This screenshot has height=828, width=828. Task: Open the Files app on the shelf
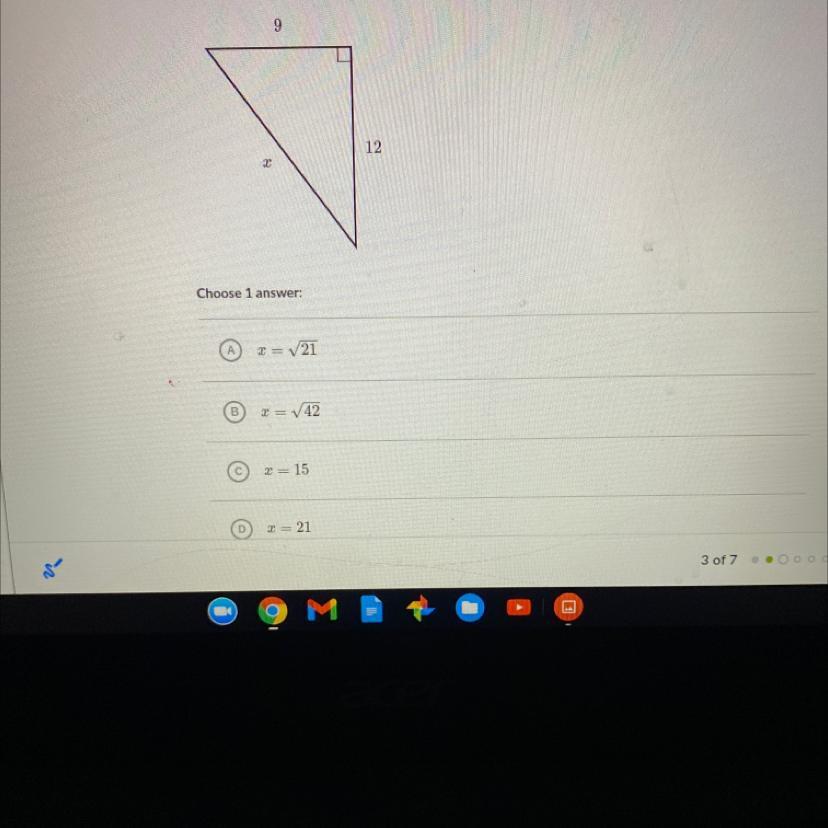(470, 608)
